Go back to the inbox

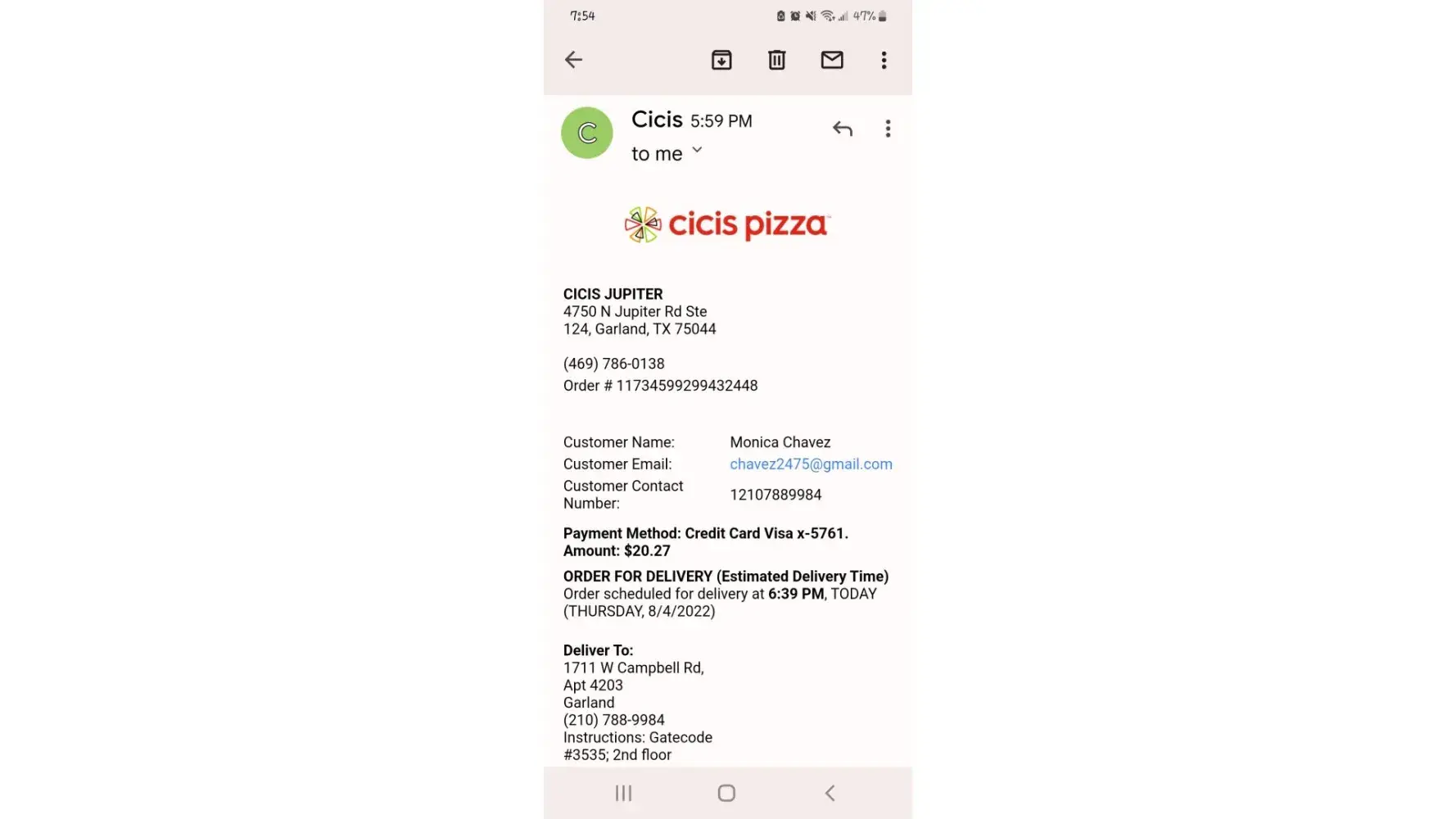click(x=573, y=60)
